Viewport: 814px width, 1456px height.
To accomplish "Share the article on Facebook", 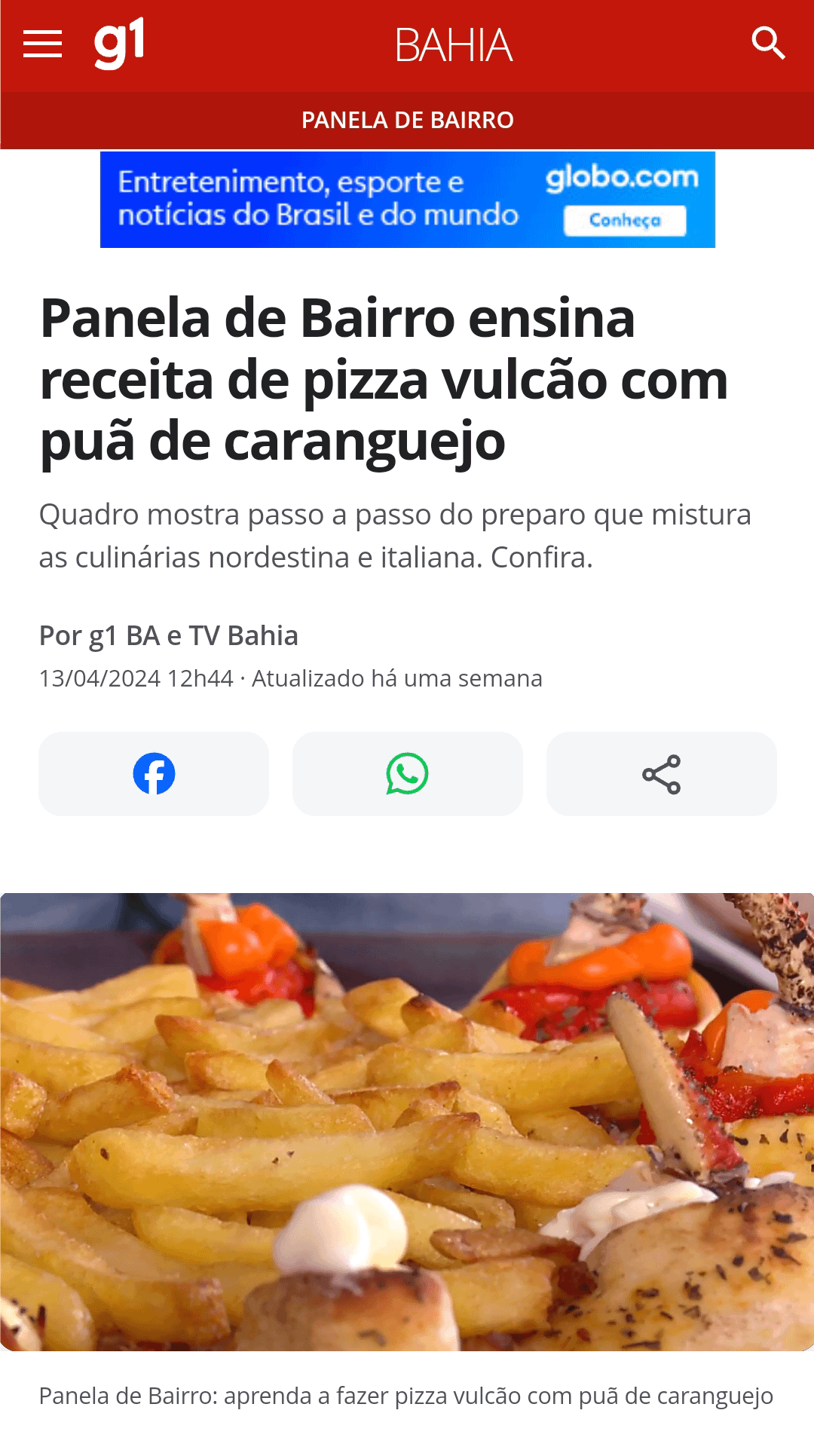I will (x=154, y=774).
